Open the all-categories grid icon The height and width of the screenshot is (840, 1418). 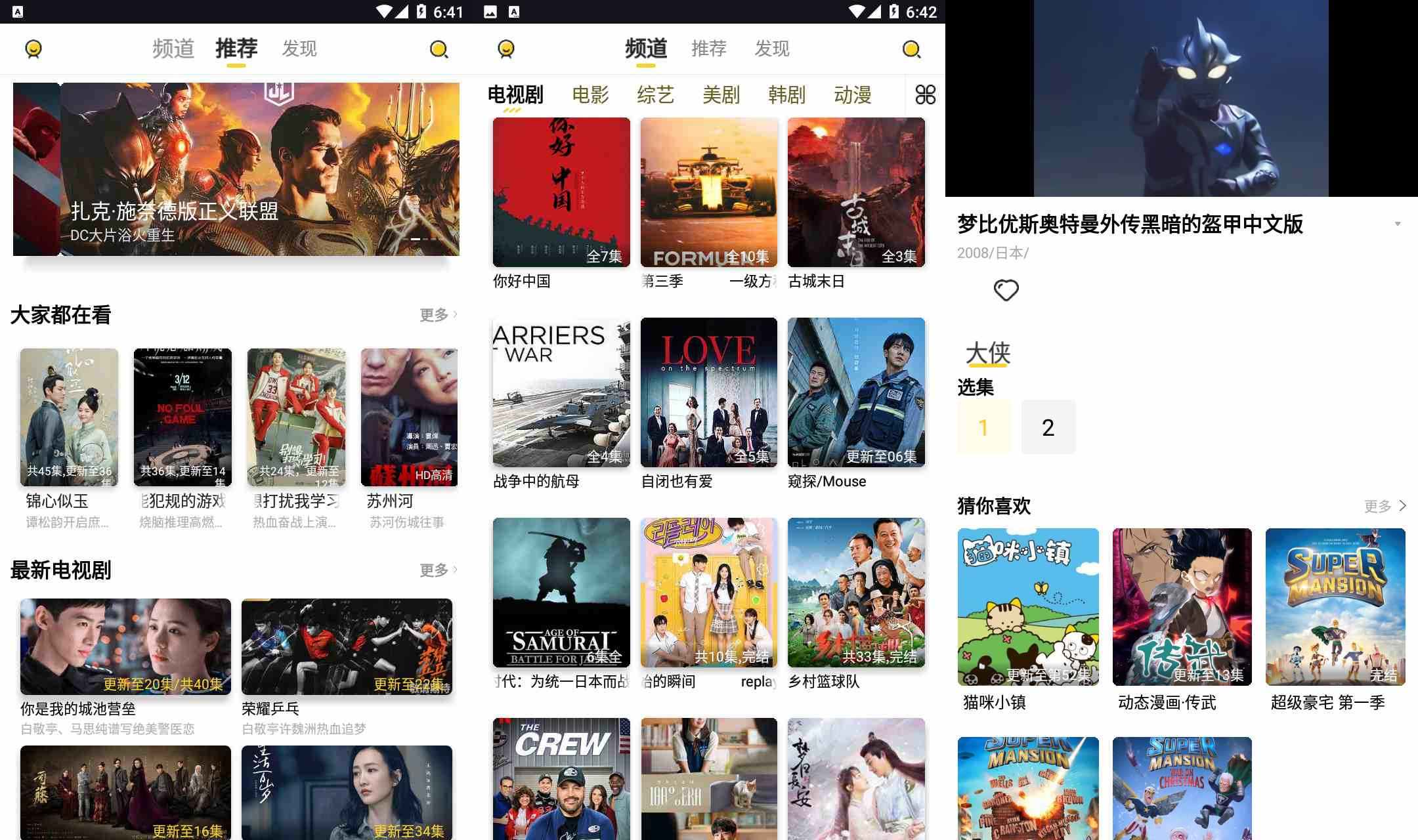[925, 95]
